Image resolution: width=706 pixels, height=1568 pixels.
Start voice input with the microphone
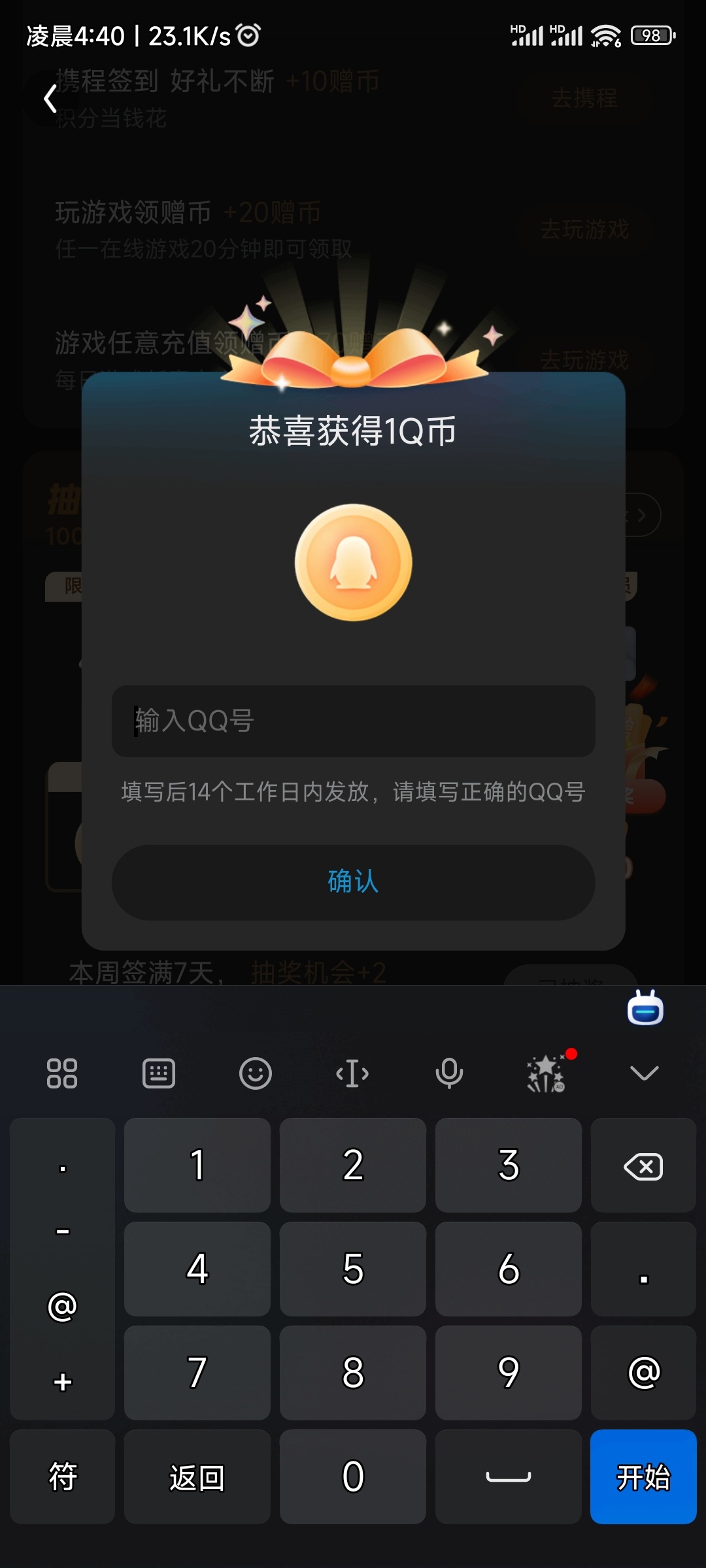click(449, 1073)
